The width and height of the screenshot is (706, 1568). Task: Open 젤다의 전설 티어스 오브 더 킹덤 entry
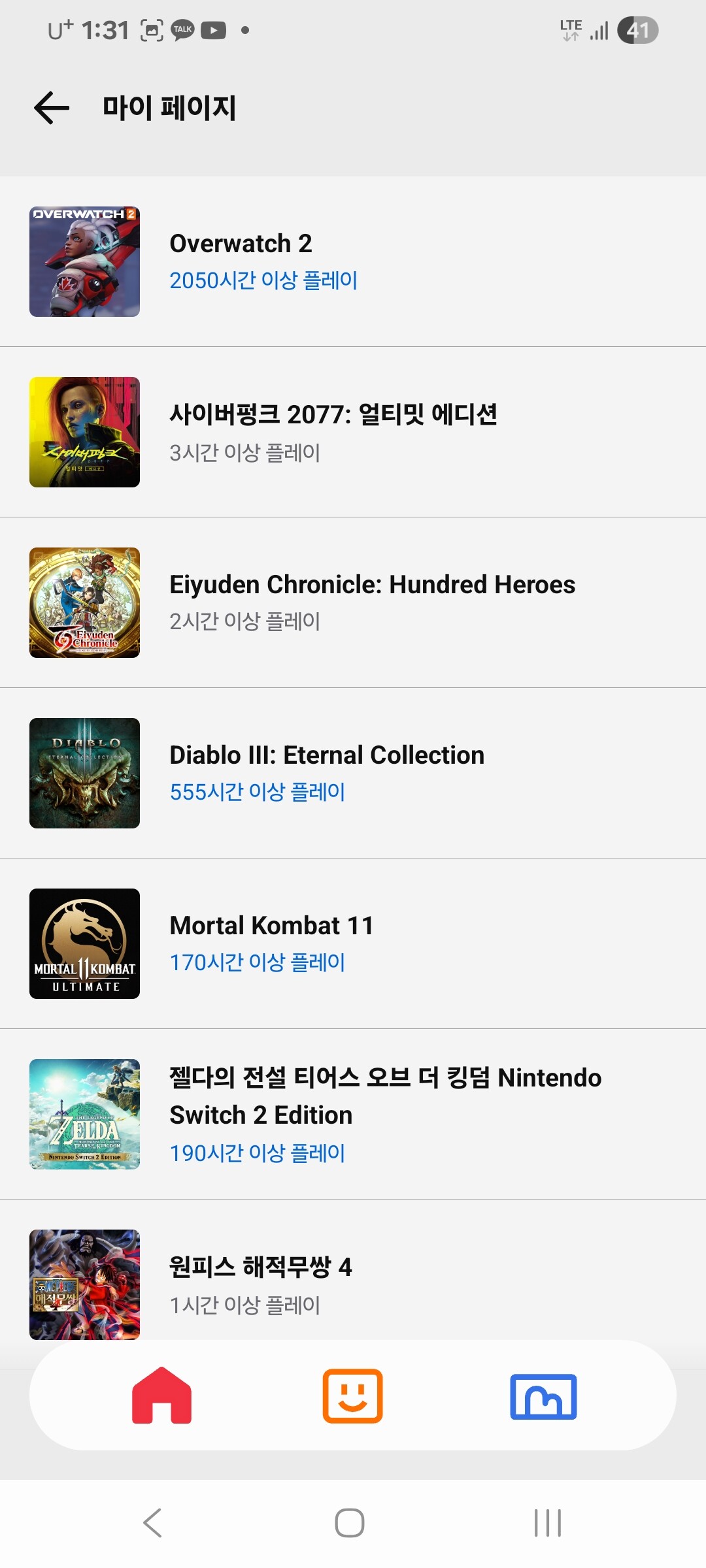353,1114
